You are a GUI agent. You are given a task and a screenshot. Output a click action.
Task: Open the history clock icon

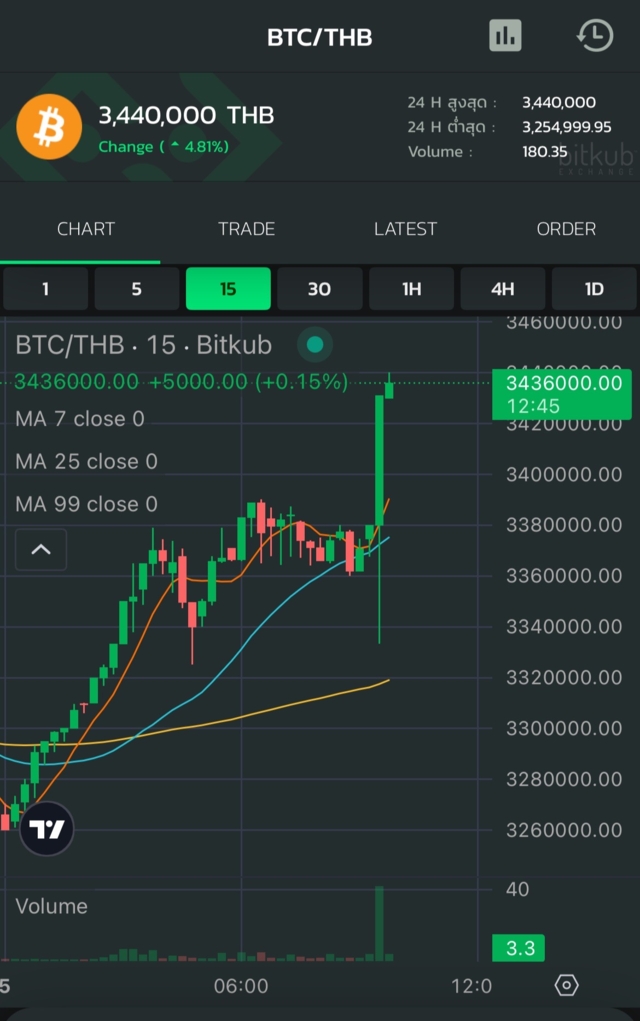pos(594,36)
